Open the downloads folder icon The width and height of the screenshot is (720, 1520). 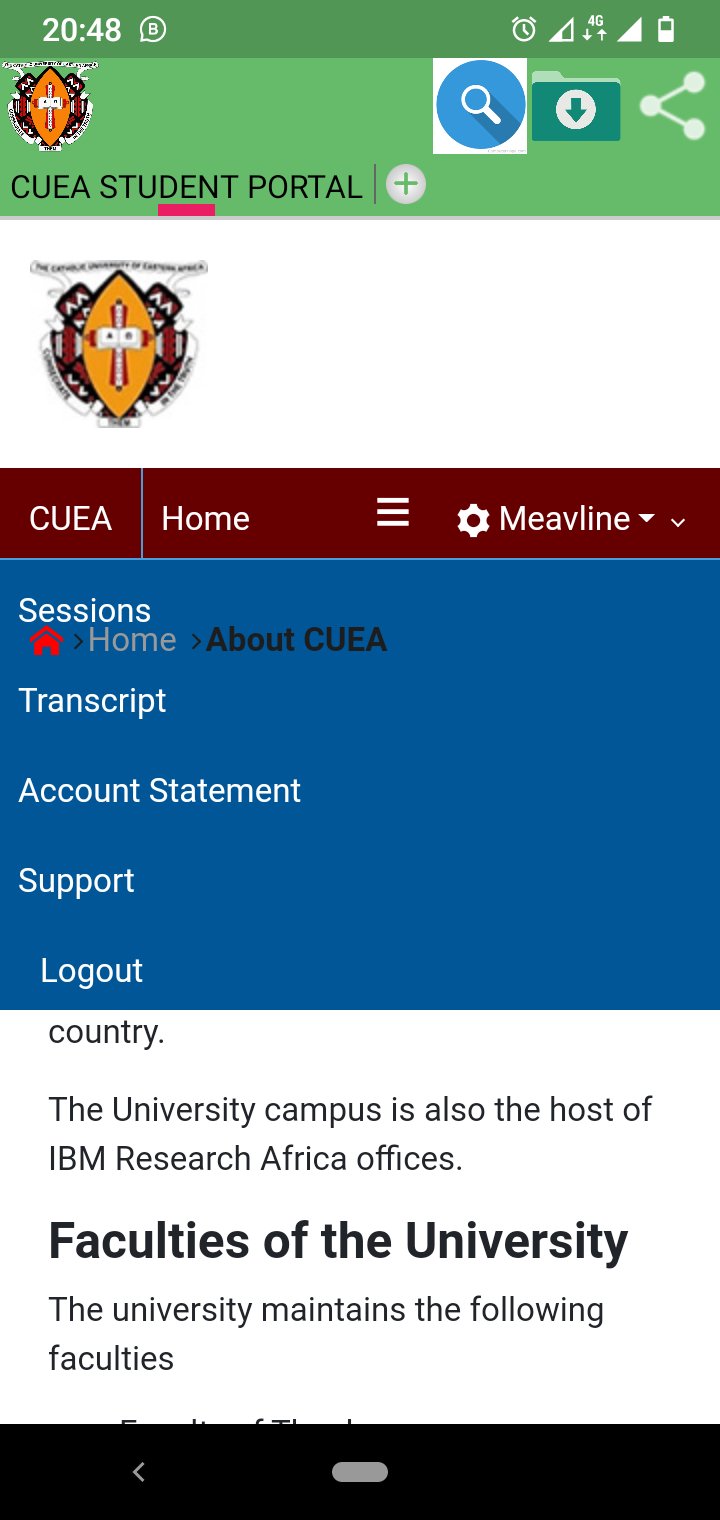(575, 107)
